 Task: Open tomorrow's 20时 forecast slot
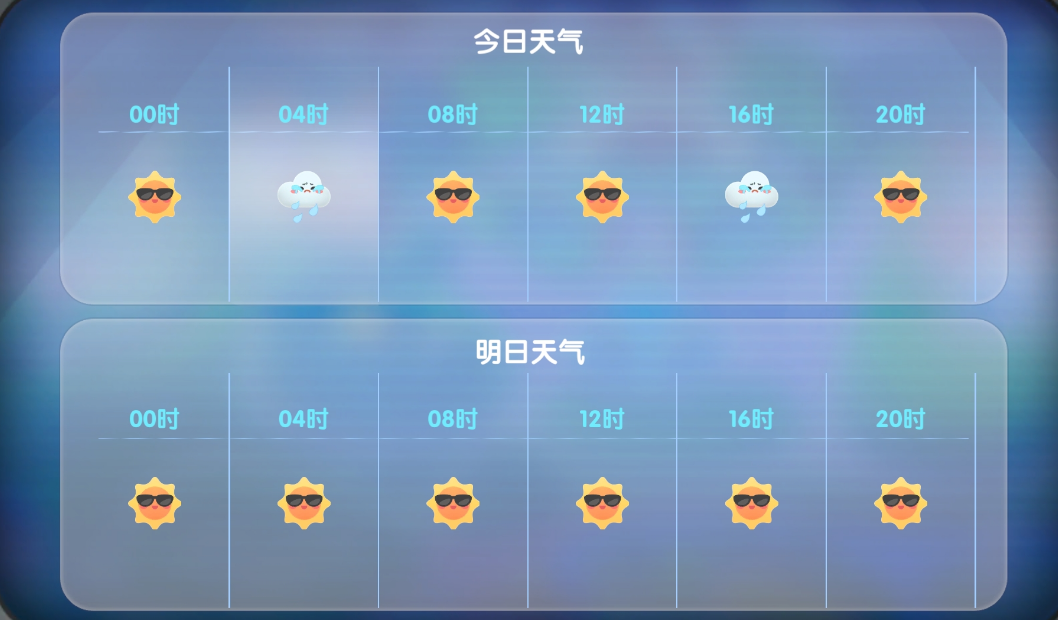pos(900,490)
